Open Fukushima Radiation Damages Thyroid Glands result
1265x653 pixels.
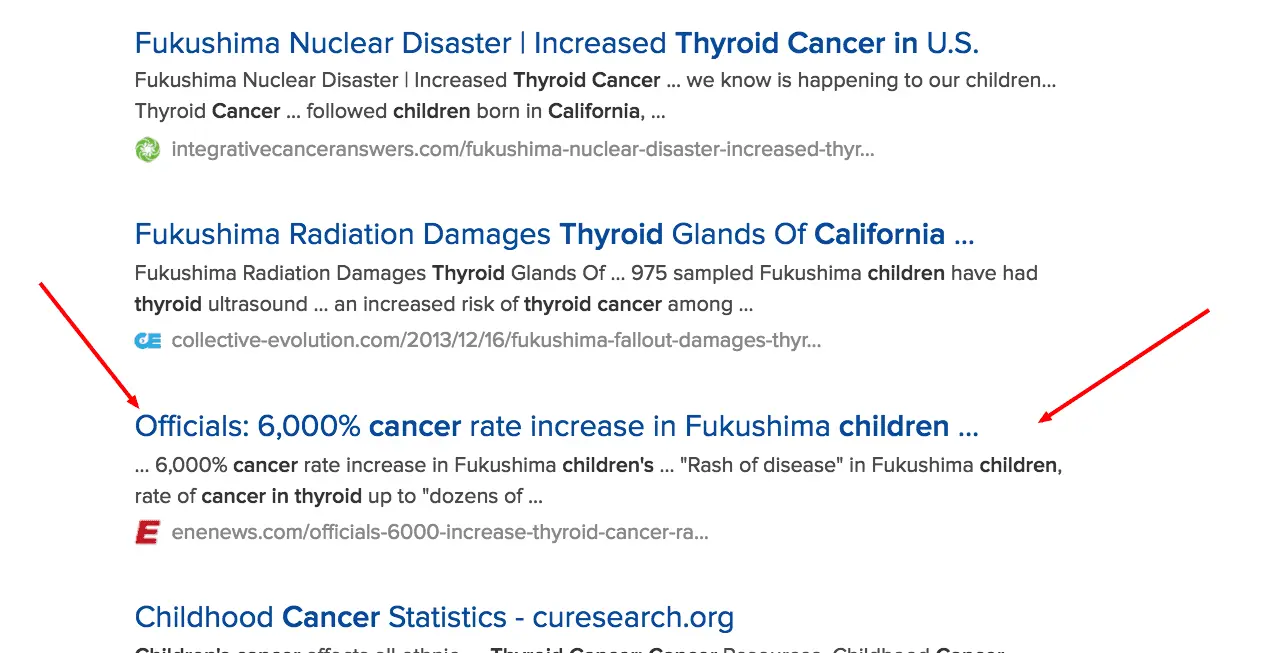(553, 234)
